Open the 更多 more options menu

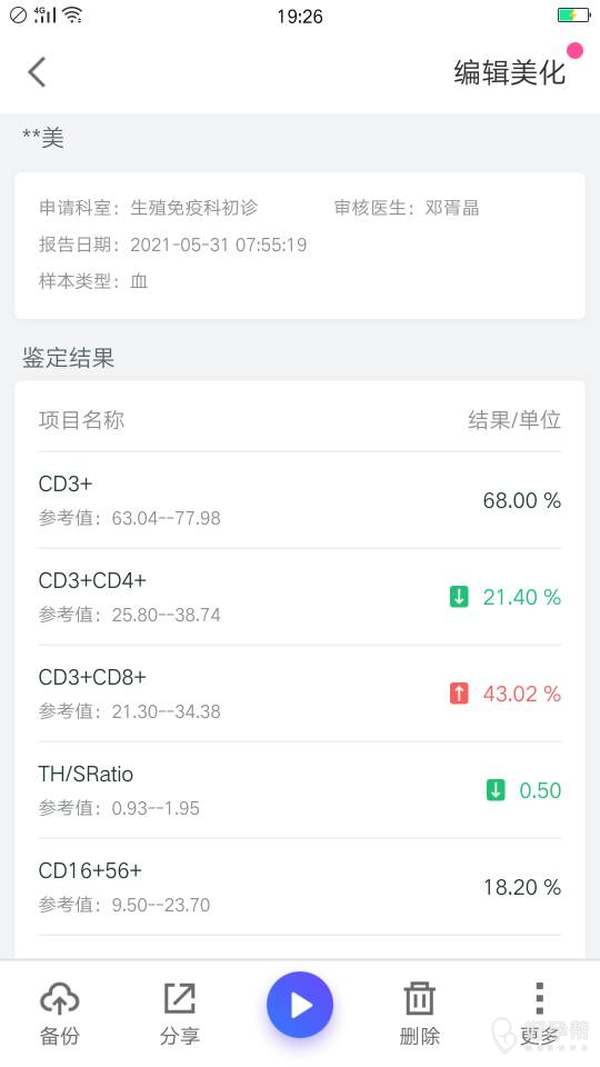click(539, 1012)
